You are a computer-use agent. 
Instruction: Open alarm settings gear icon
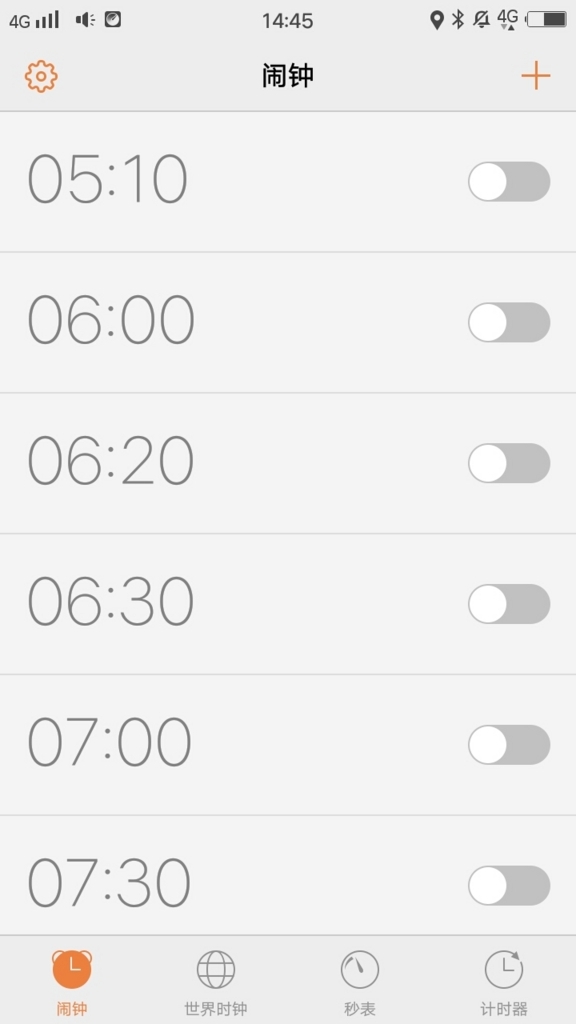pyautogui.click(x=41, y=76)
